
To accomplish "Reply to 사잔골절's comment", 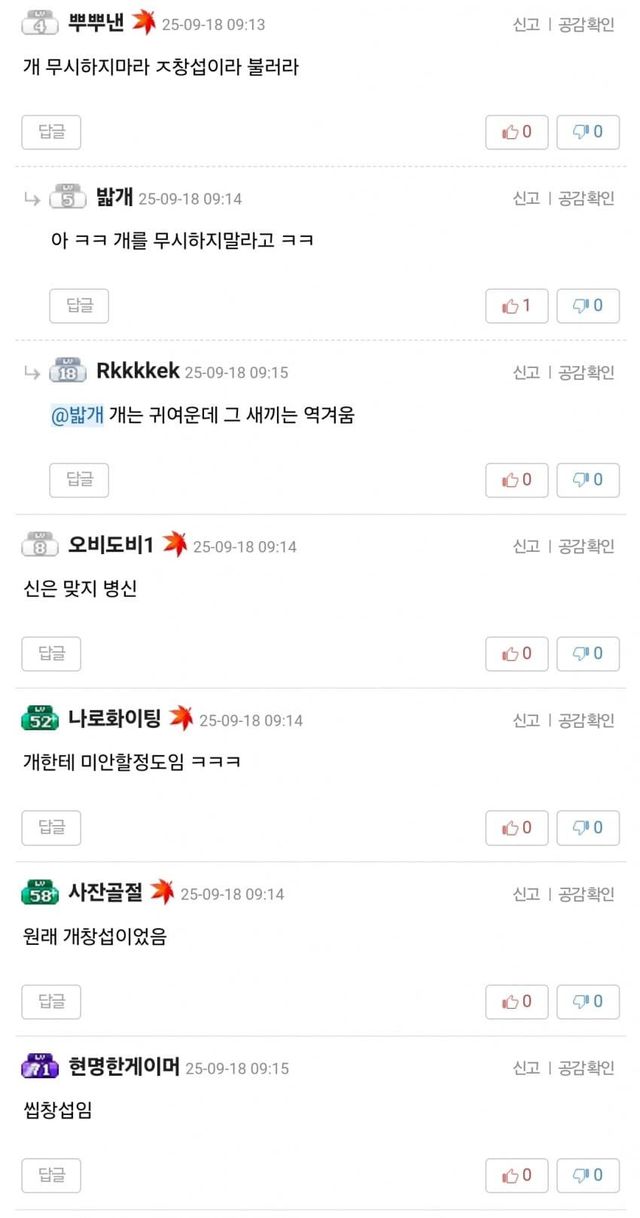I will (x=51, y=1002).
